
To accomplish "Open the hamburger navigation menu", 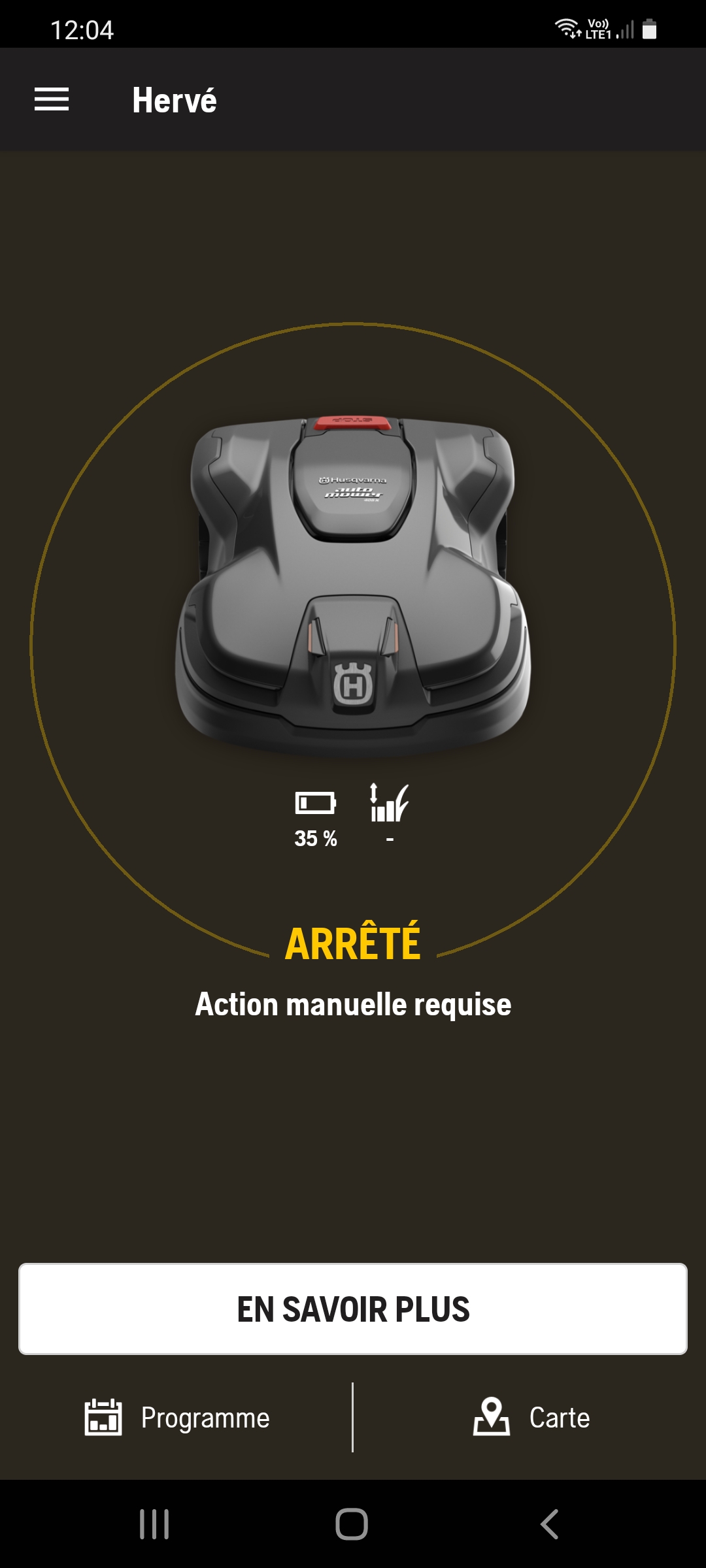I will pyautogui.click(x=52, y=99).
